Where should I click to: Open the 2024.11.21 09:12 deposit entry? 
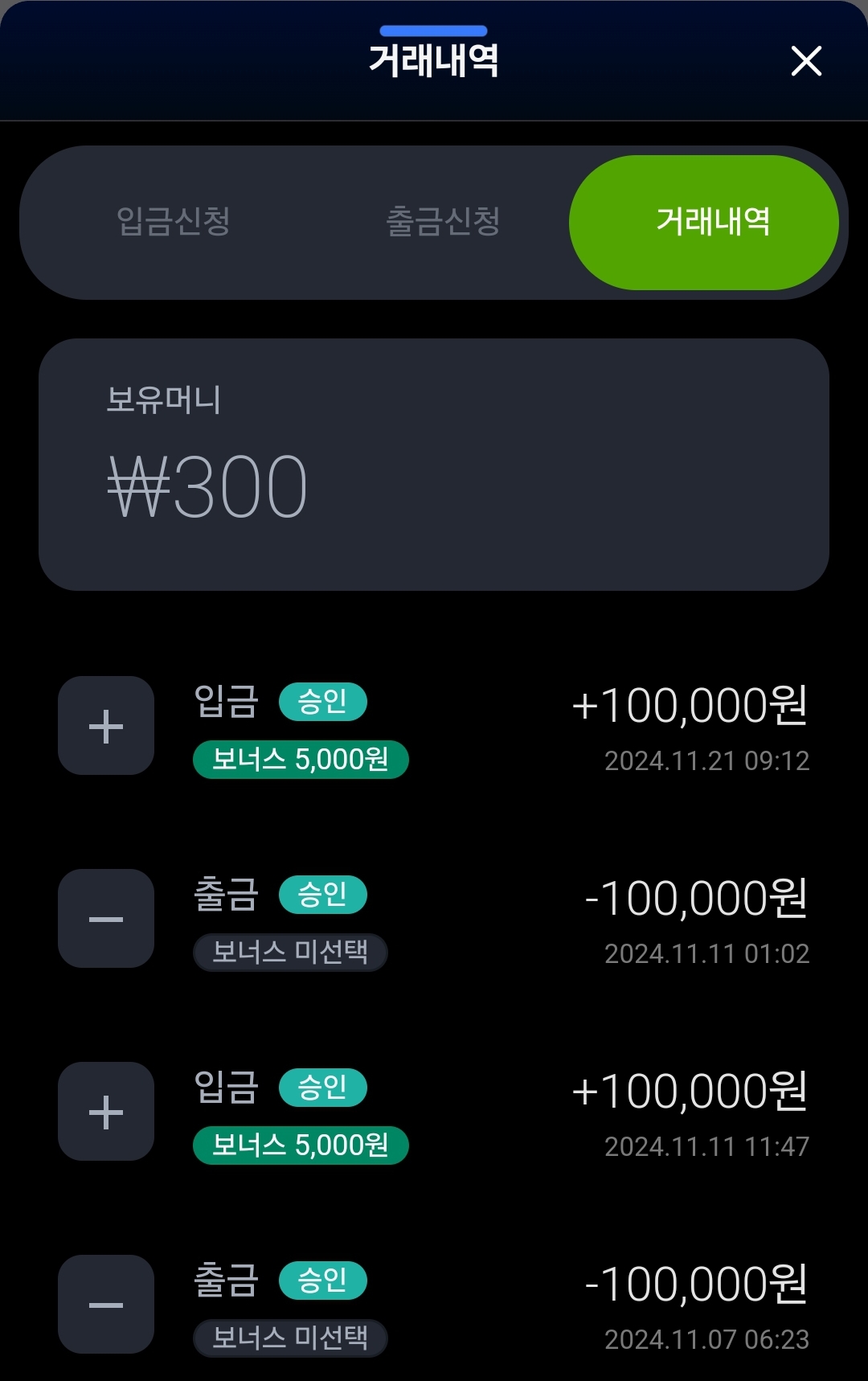434,726
